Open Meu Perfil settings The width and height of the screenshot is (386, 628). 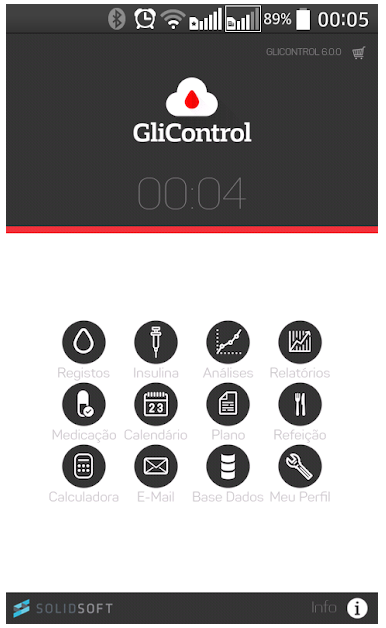pyautogui.click(x=300, y=466)
